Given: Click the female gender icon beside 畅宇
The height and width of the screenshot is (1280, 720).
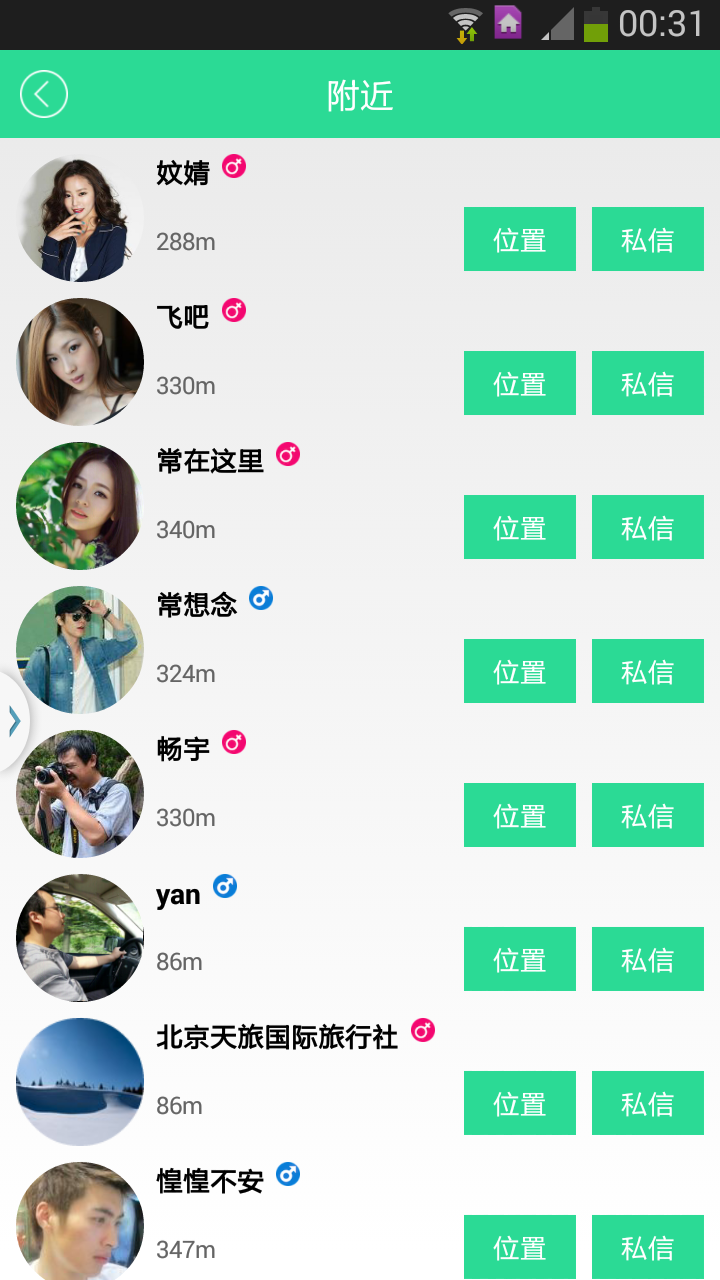Looking at the screenshot, I should [233, 742].
